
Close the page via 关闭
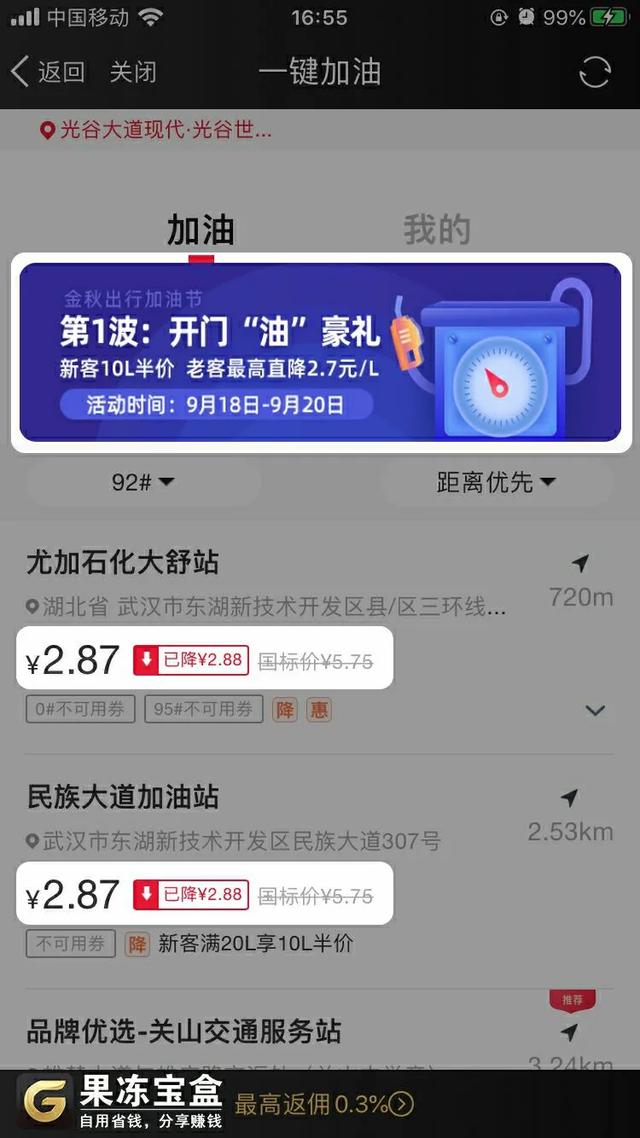(133, 72)
